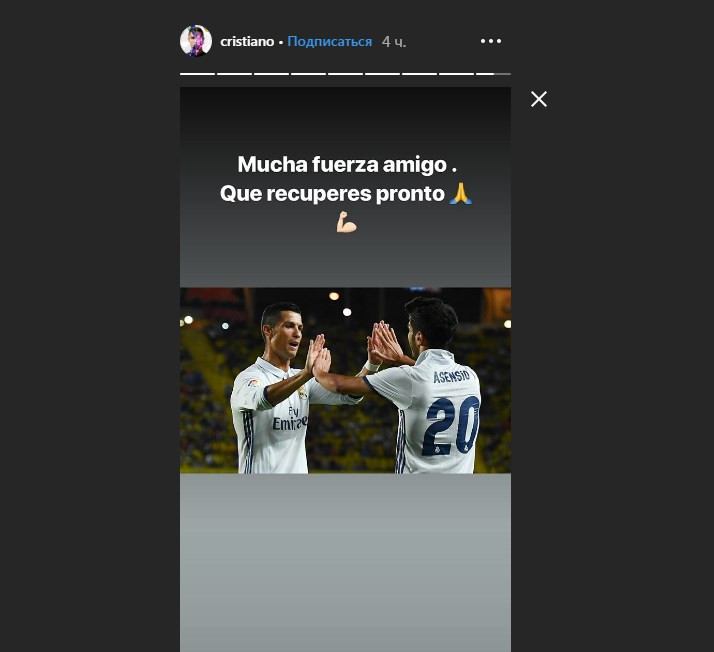Close the story viewer
Image resolution: width=714 pixels, height=652 pixels.
click(x=539, y=99)
